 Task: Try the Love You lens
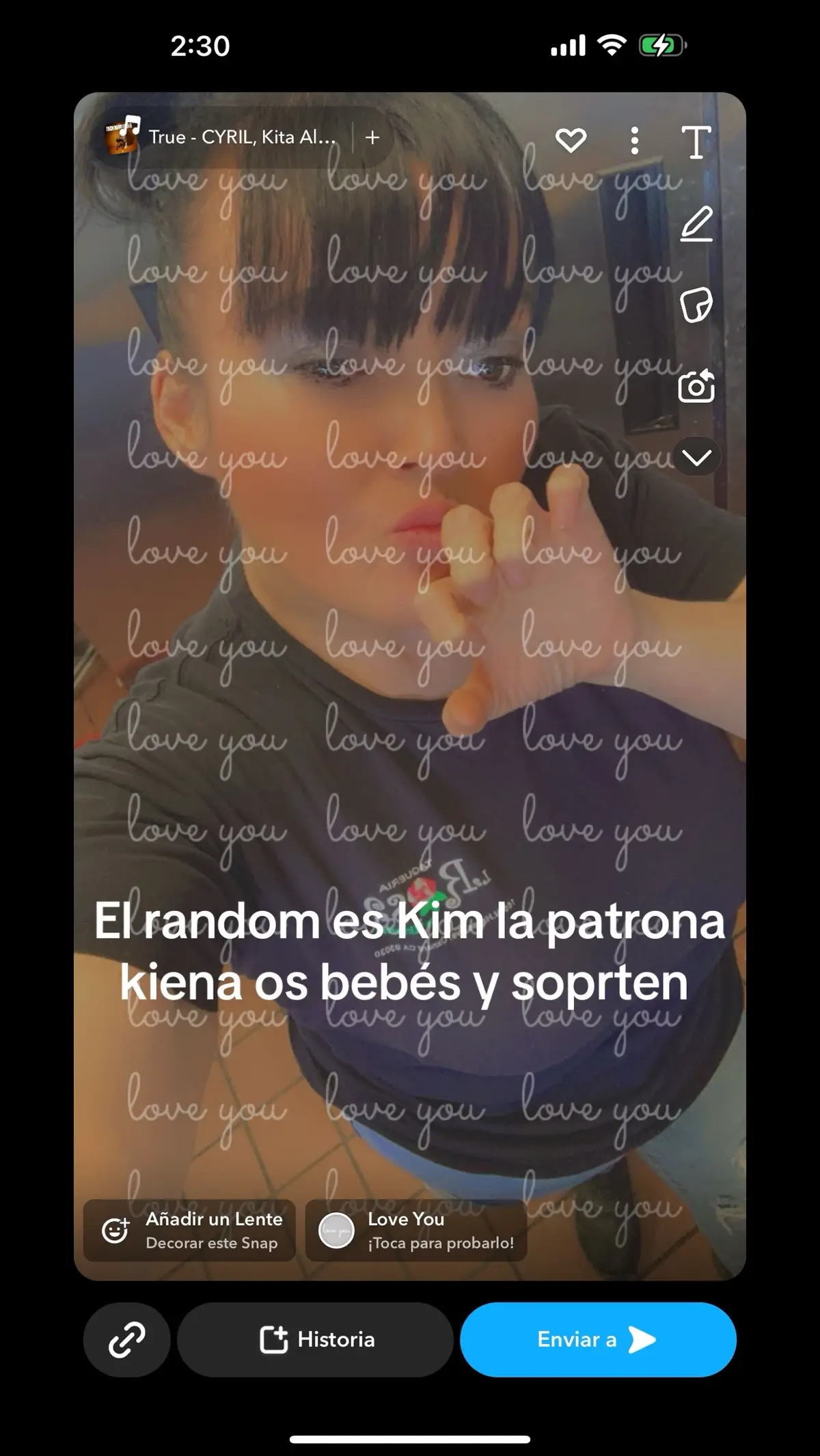pyautogui.click(x=416, y=1230)
